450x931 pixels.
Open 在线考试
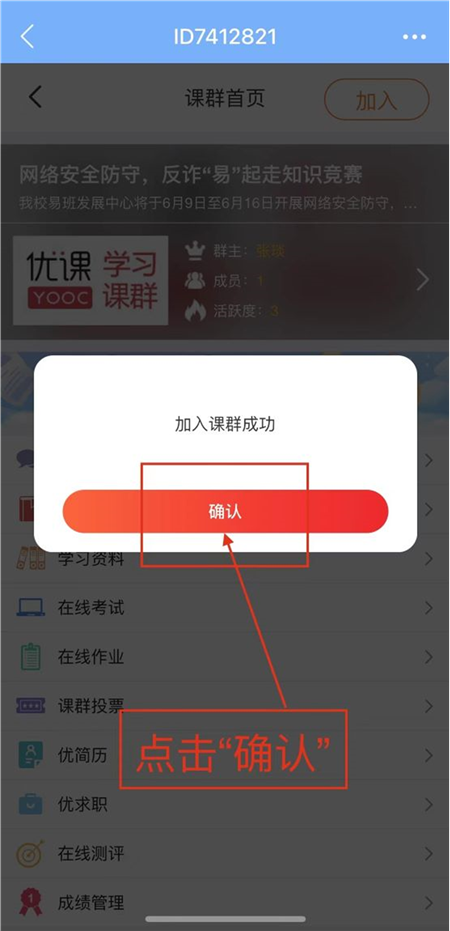pyautogui.click(x=225, y=607)
